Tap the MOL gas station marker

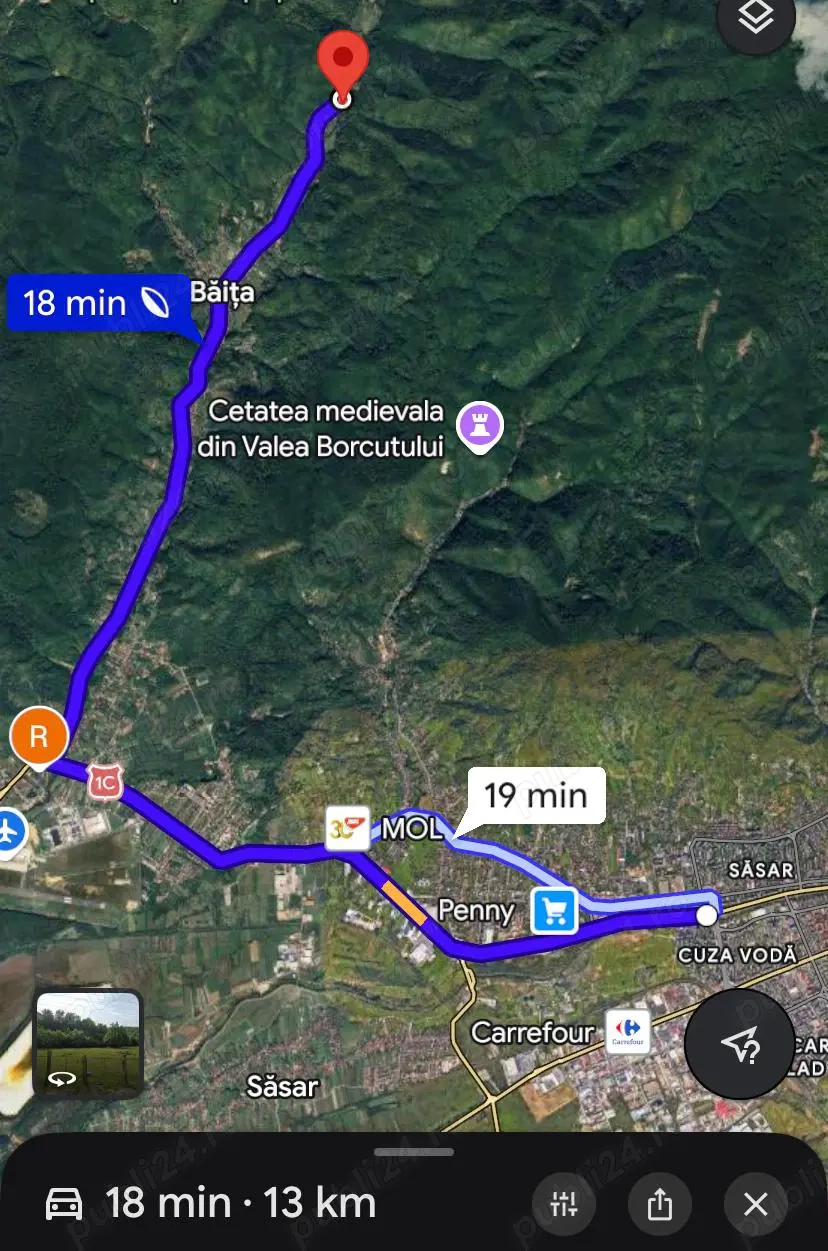click(x=348, y=828)
